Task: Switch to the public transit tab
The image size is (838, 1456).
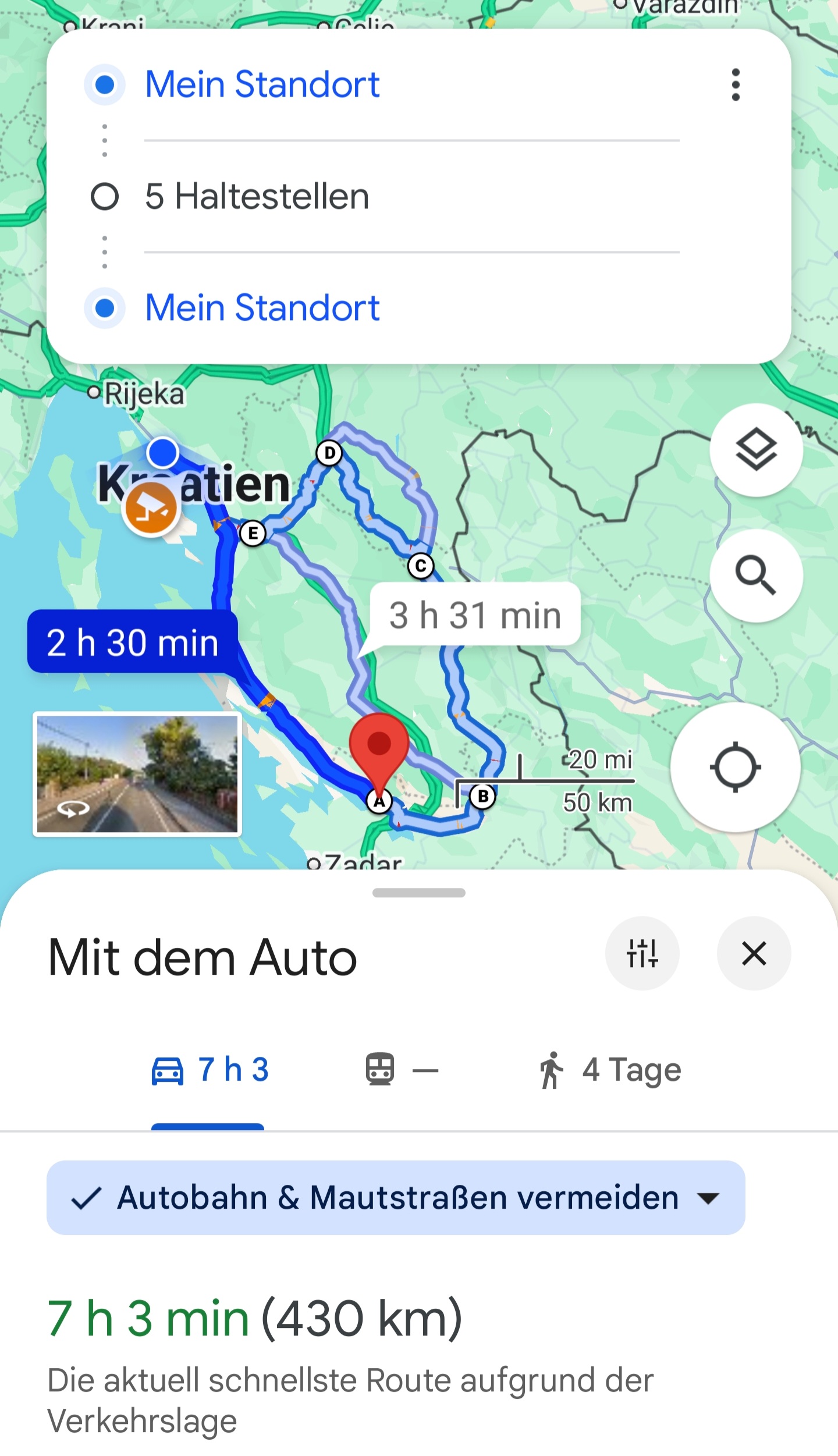Action: pos(402,1070)
